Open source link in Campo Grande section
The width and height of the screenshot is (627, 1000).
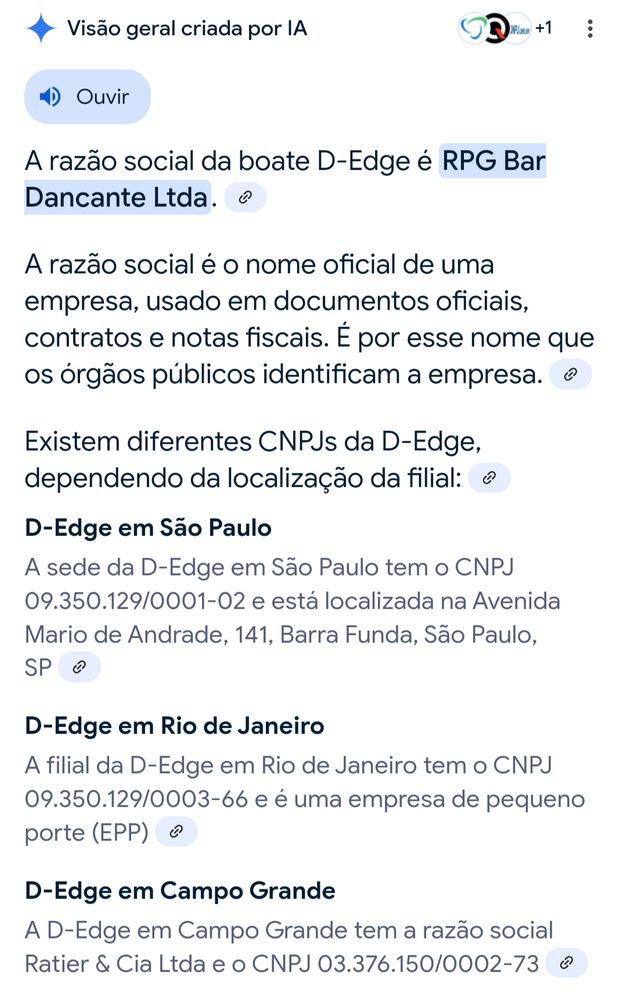click(x=566, y=963)
